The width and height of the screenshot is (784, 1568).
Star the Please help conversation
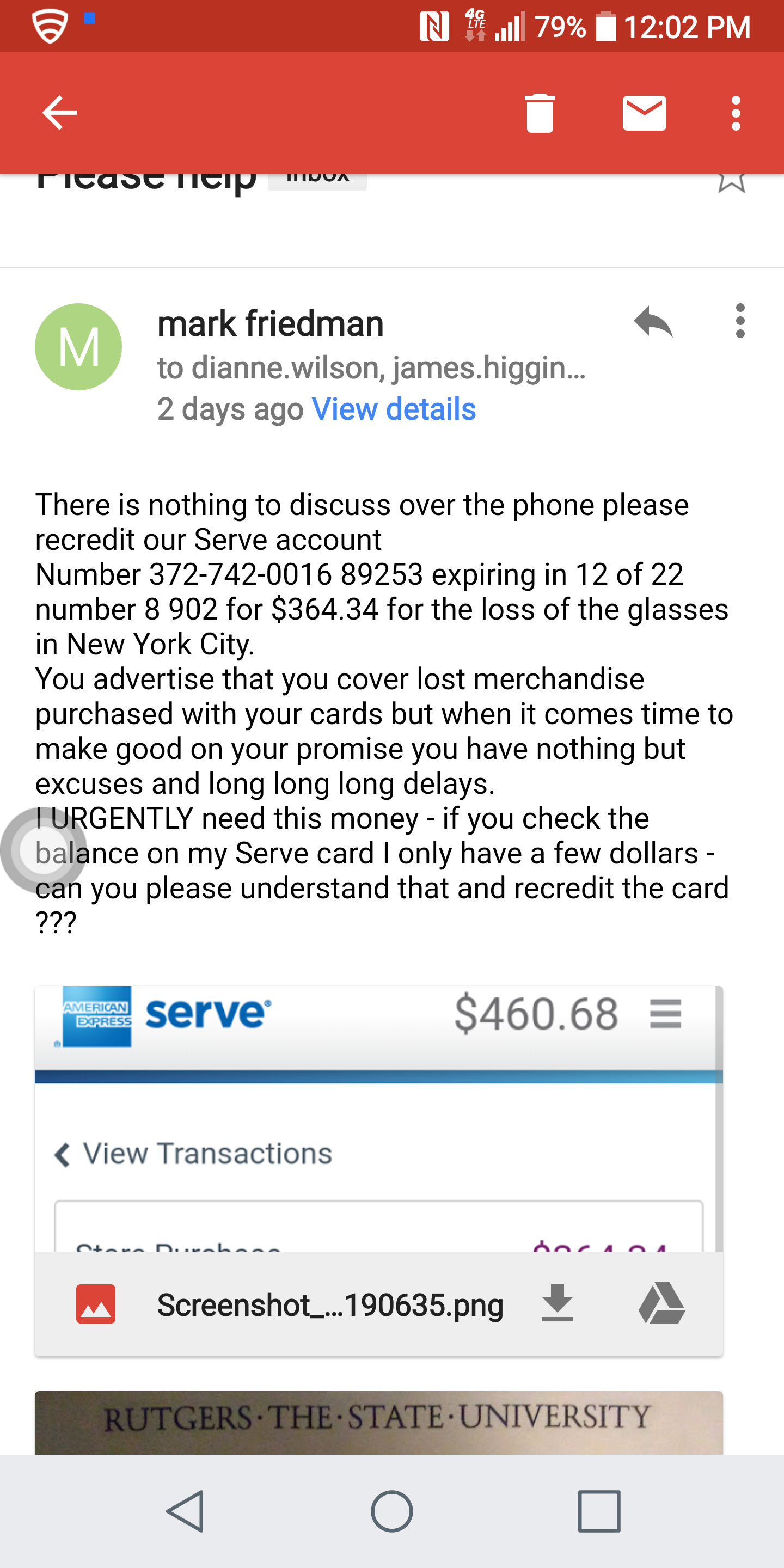(x=732, y=181)
